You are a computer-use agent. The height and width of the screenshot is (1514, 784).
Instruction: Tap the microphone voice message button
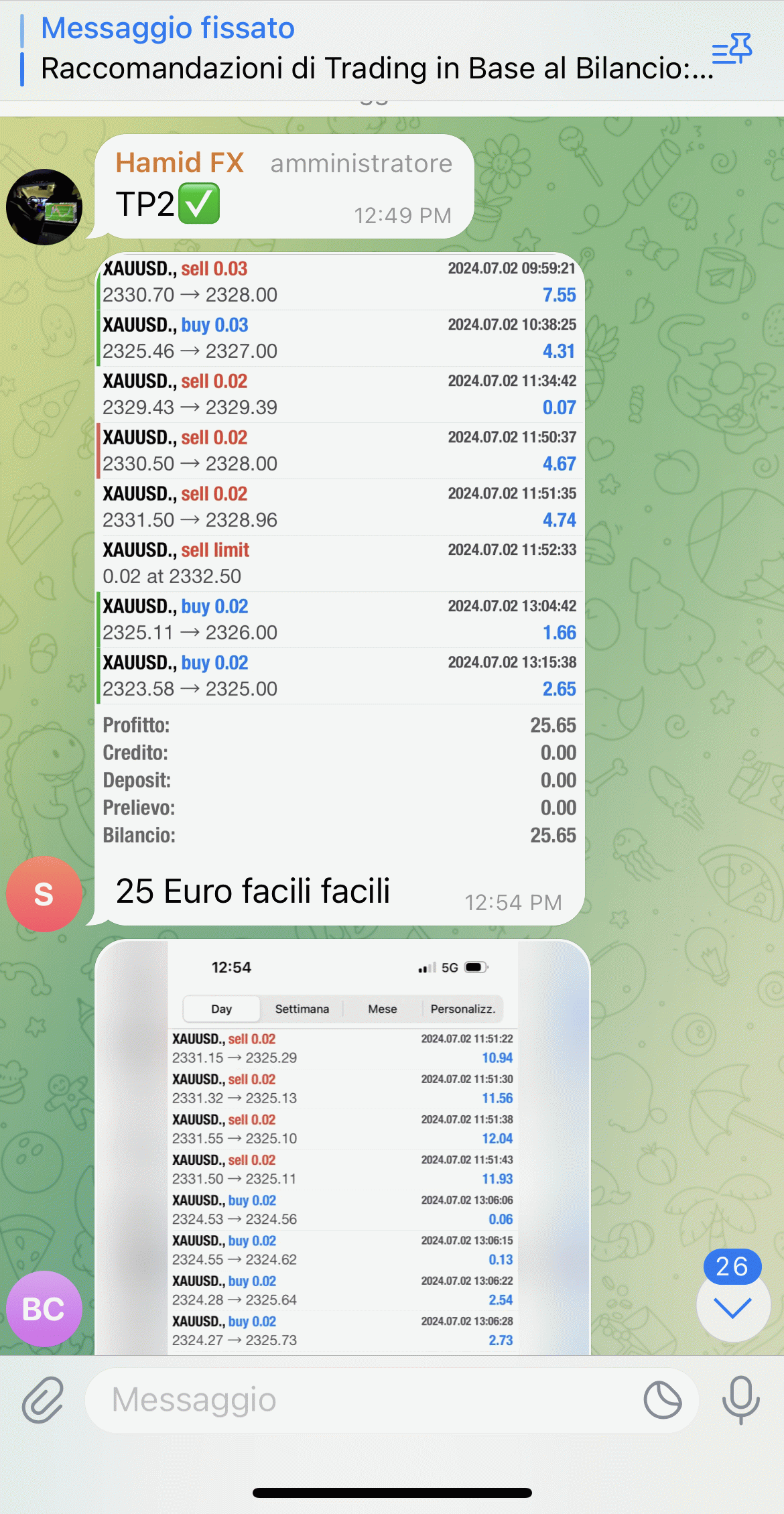pos(740,1400)
